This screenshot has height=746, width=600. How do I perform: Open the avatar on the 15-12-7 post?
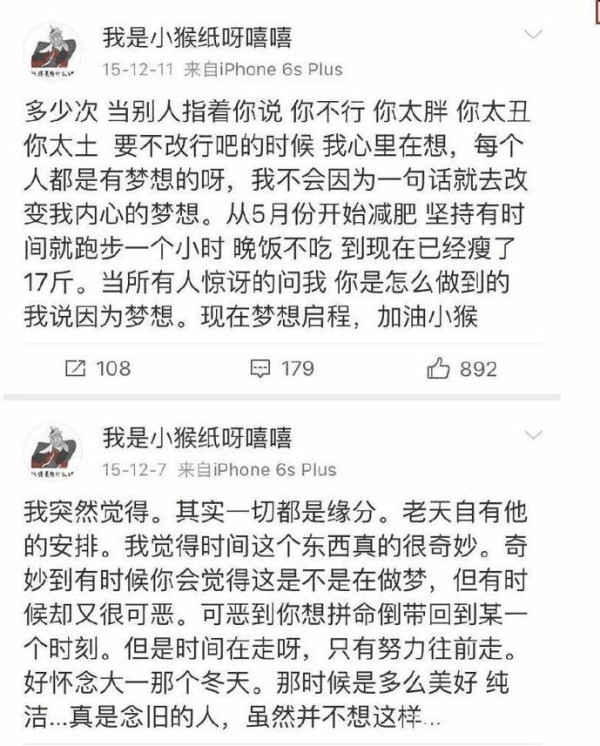(x=52, y=451)
